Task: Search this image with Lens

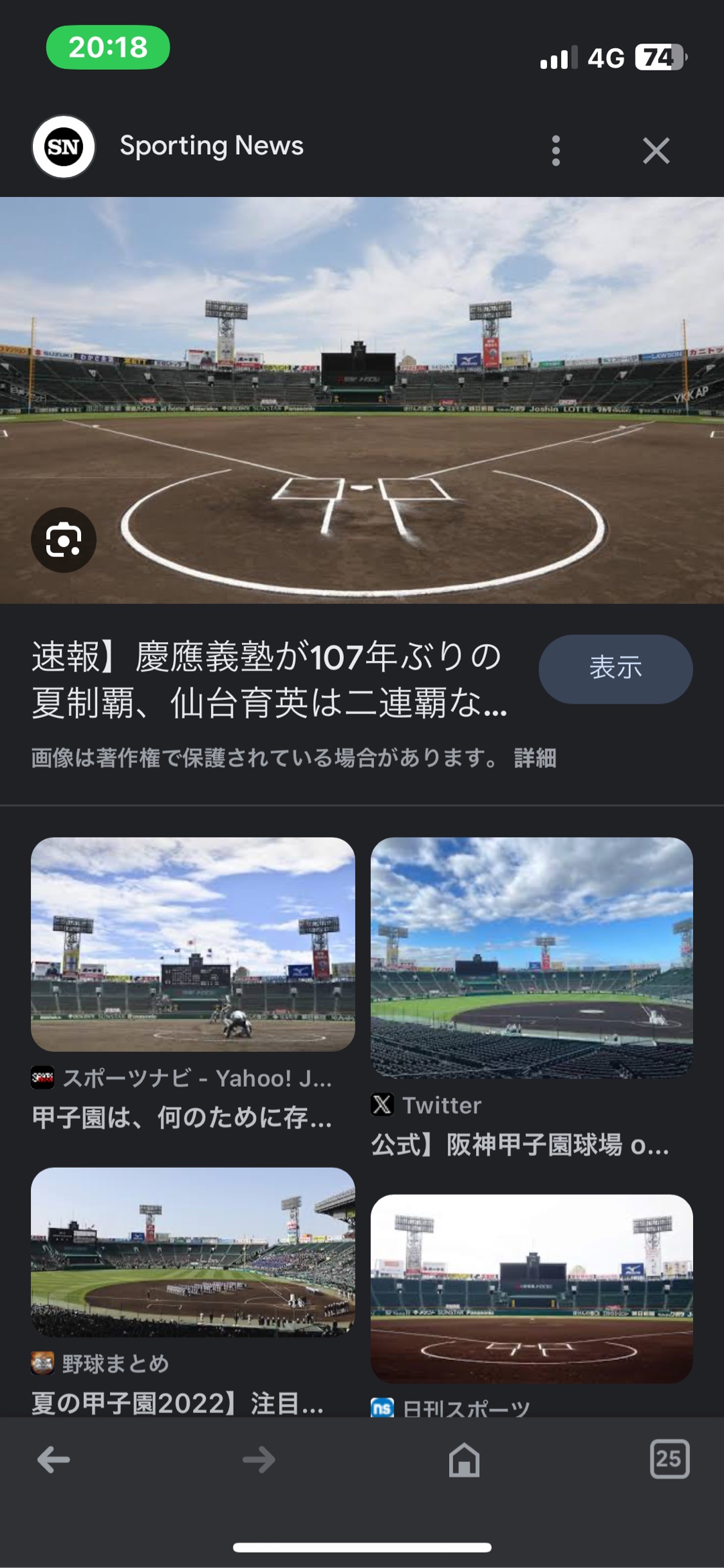Action: tap(64, 540)
